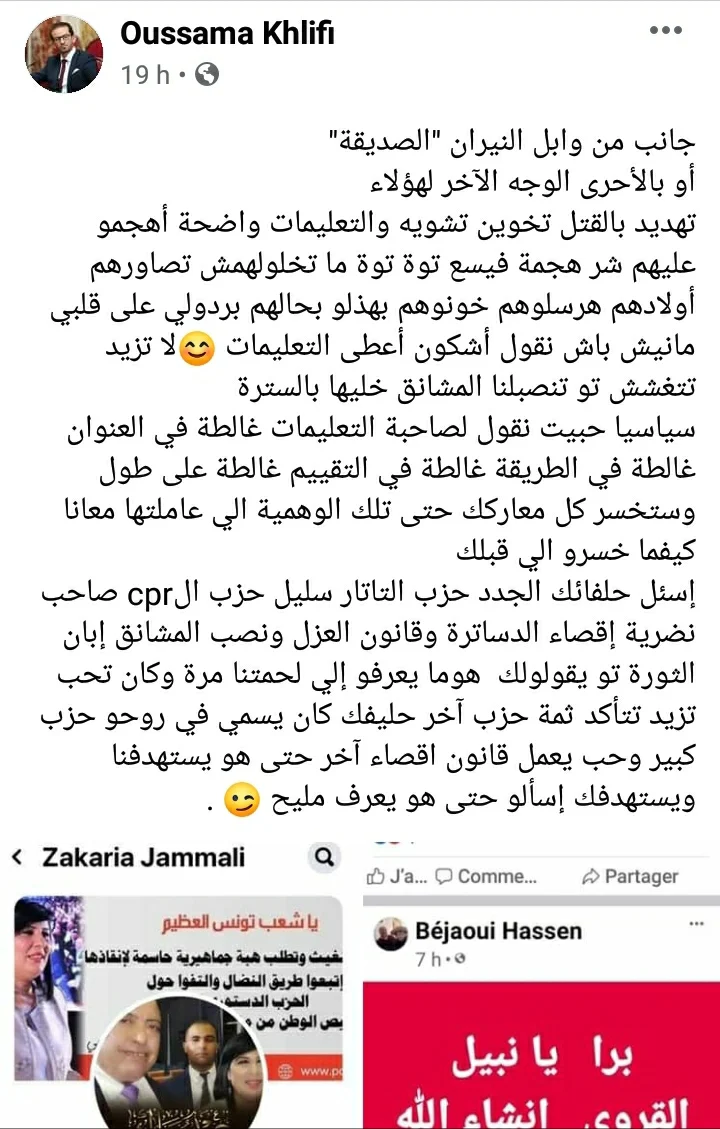Open the post's three-dot overflow menu
The height and width of the screenshot is (1129, 720).
click(x=664, y=31)
